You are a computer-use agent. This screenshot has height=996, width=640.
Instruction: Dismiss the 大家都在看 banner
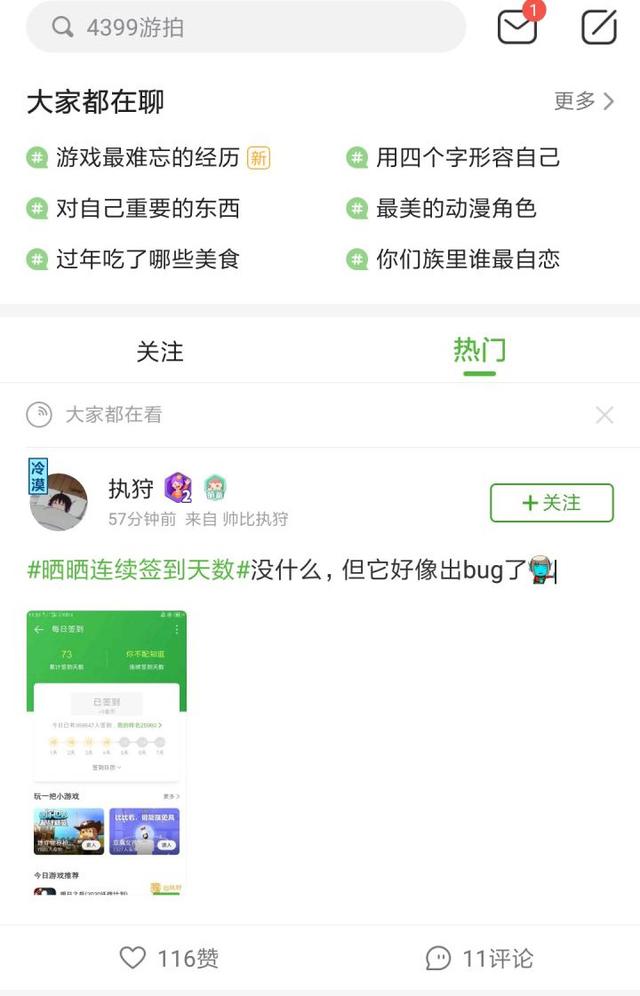604,415
